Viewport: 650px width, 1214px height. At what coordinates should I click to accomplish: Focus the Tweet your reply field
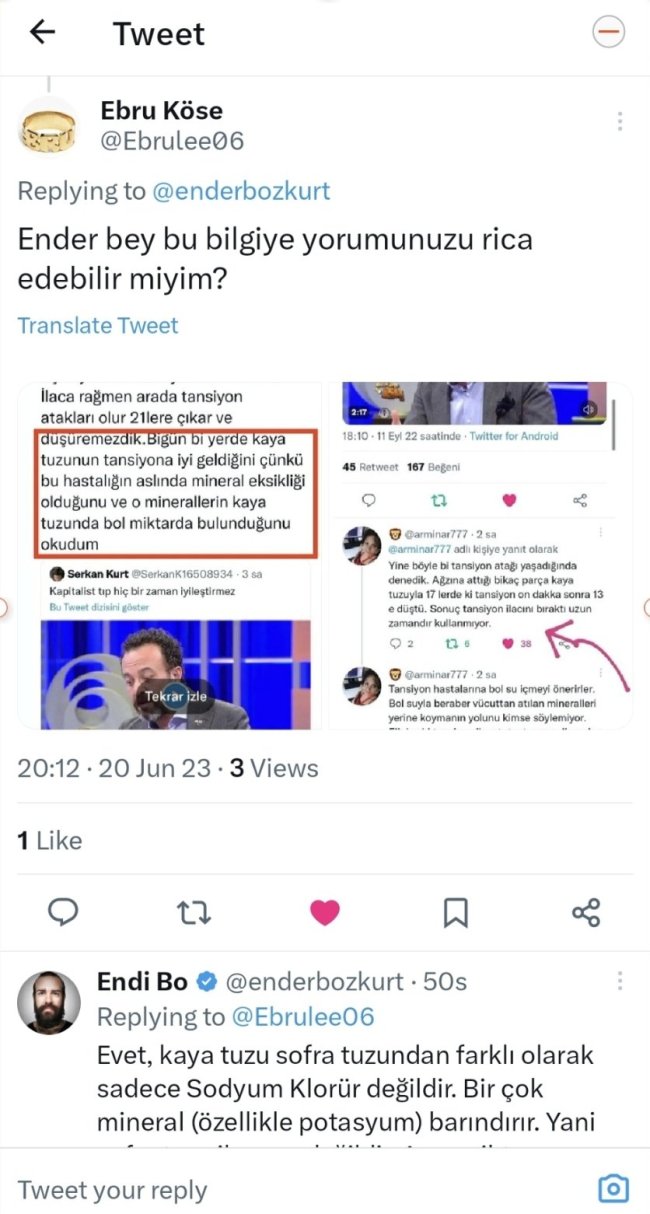300,1190
